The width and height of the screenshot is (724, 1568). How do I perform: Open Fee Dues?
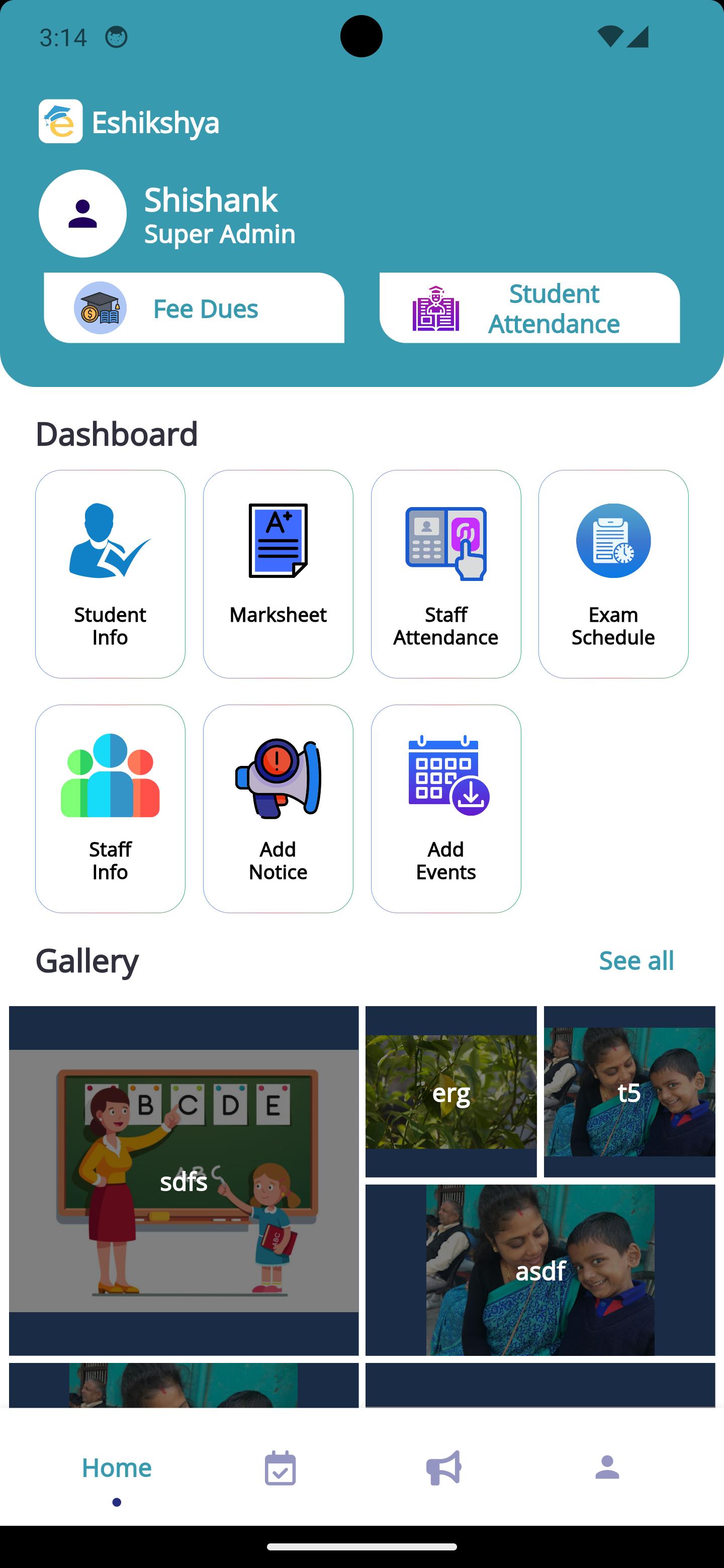pos(194,308)
